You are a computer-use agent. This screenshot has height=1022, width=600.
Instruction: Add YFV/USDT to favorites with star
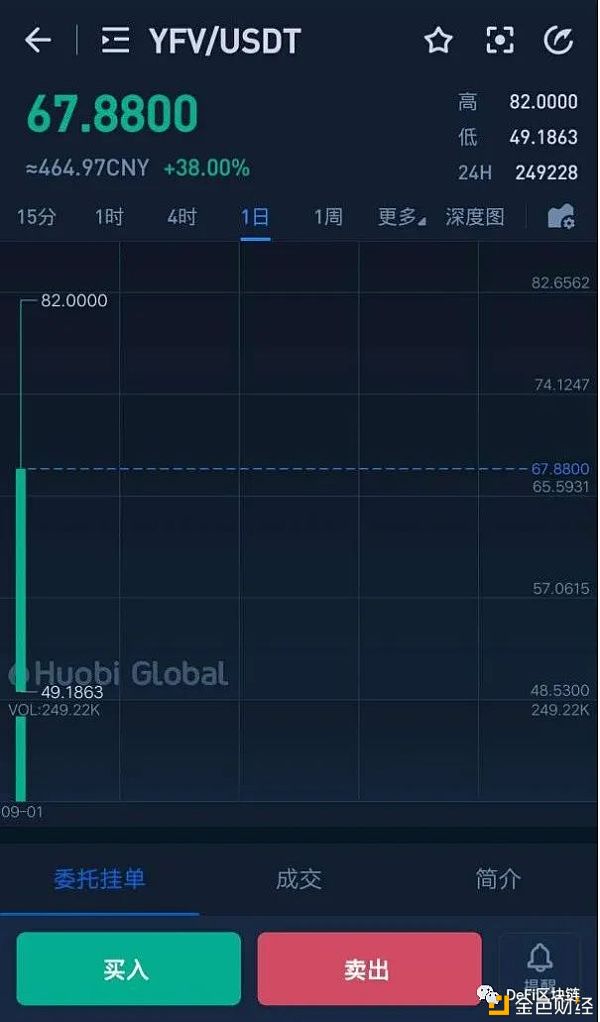point(438,41)
